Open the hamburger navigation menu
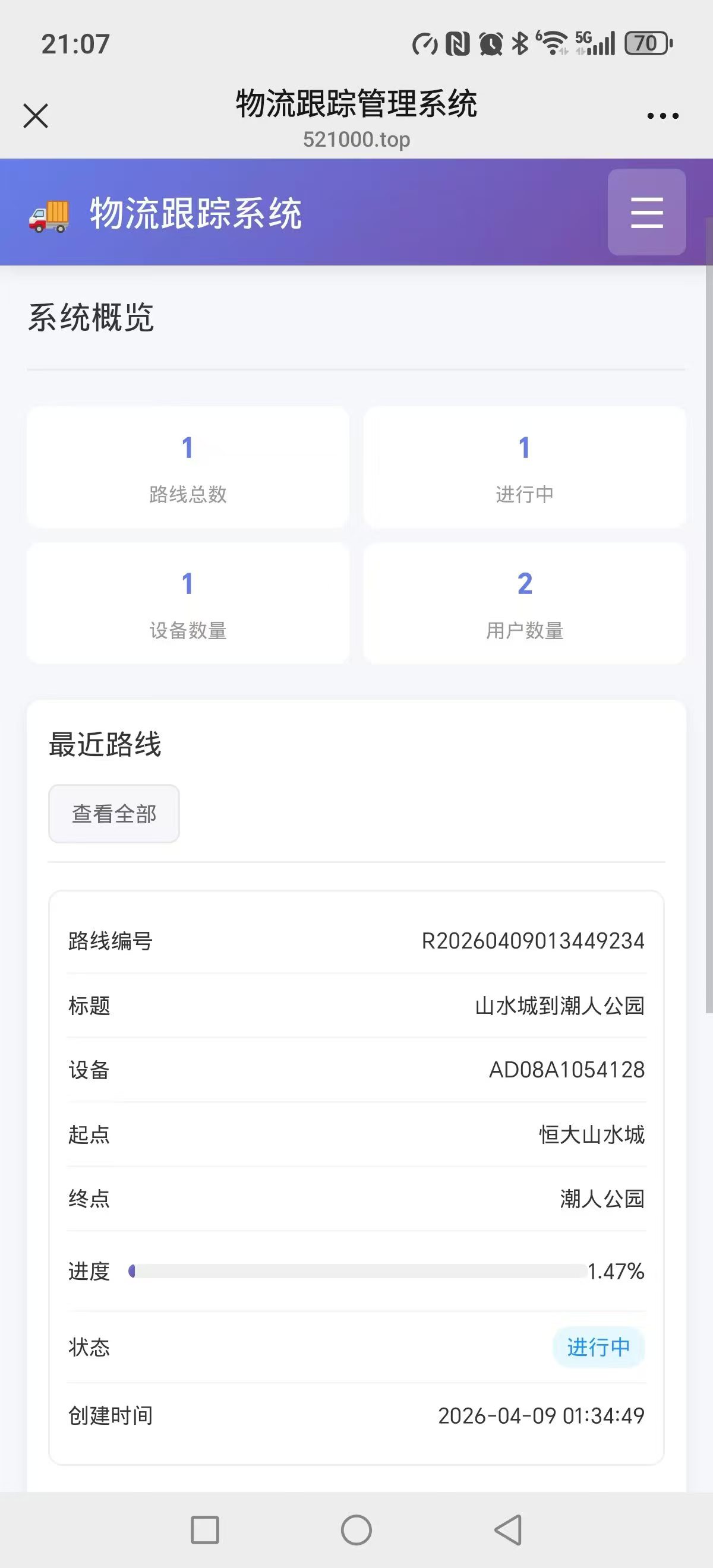 coord(645,213)
